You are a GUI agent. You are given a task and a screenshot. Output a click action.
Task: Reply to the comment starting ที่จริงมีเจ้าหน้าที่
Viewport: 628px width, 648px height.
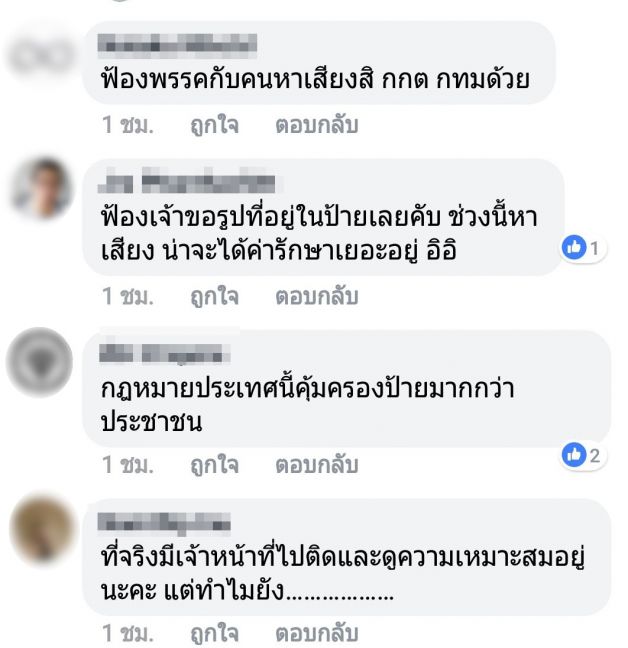316,634
